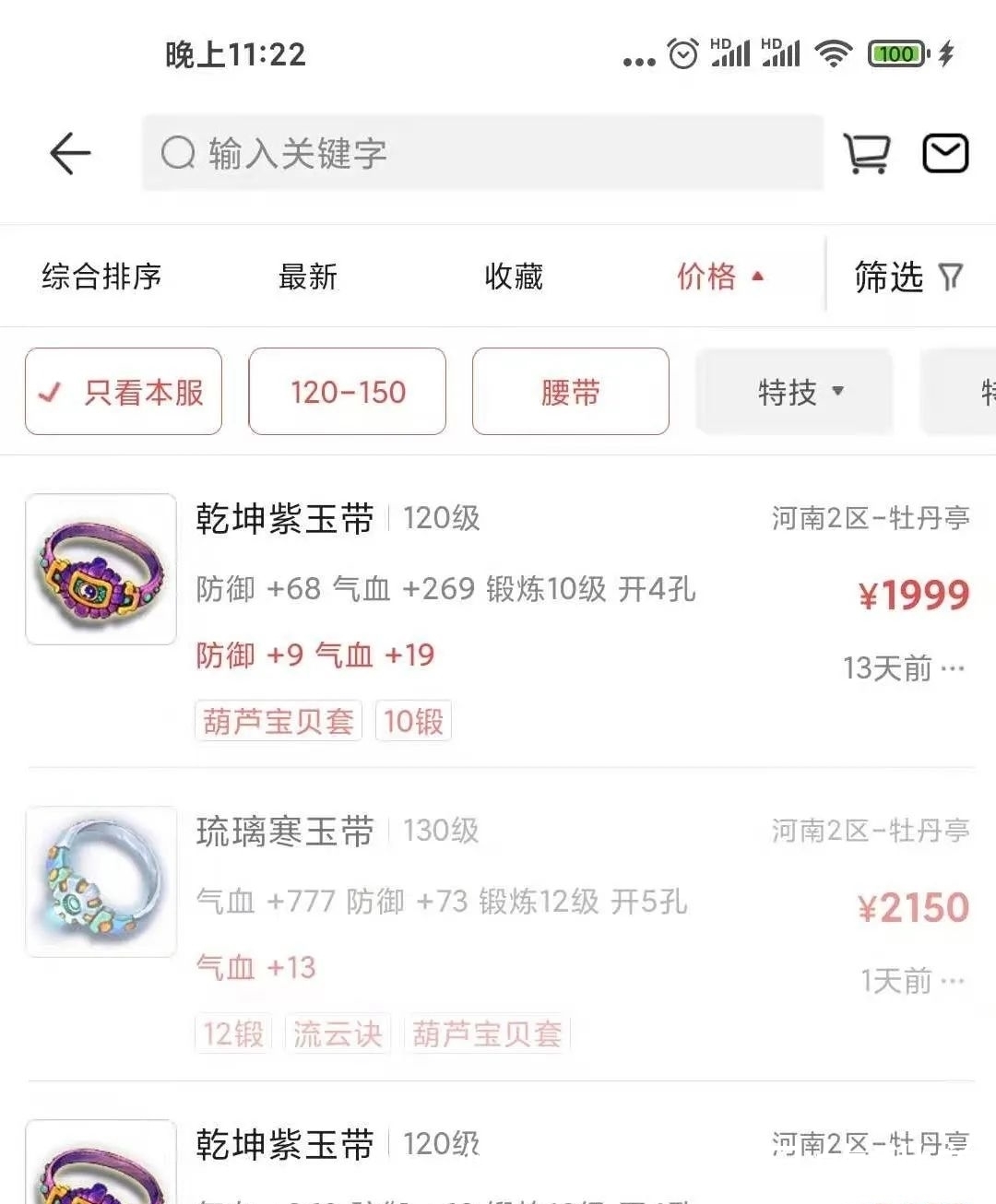Screen dimensions: 996x1204
Task: Open the shopping cart
Action: pos(866,152)
